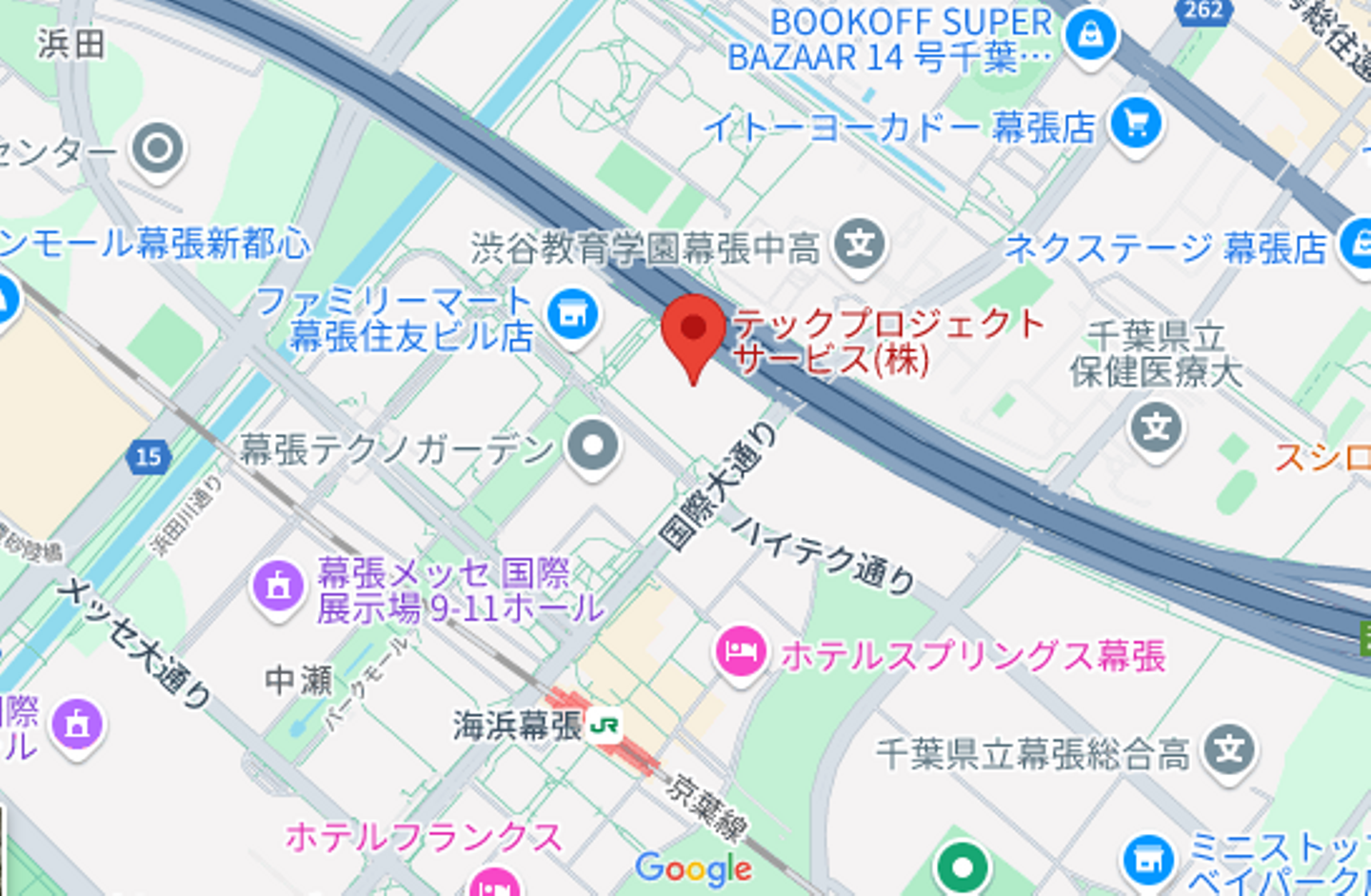
Task: Select the 渋谷教育学園幕張中高 school marker
Action: tap(860, 245)
